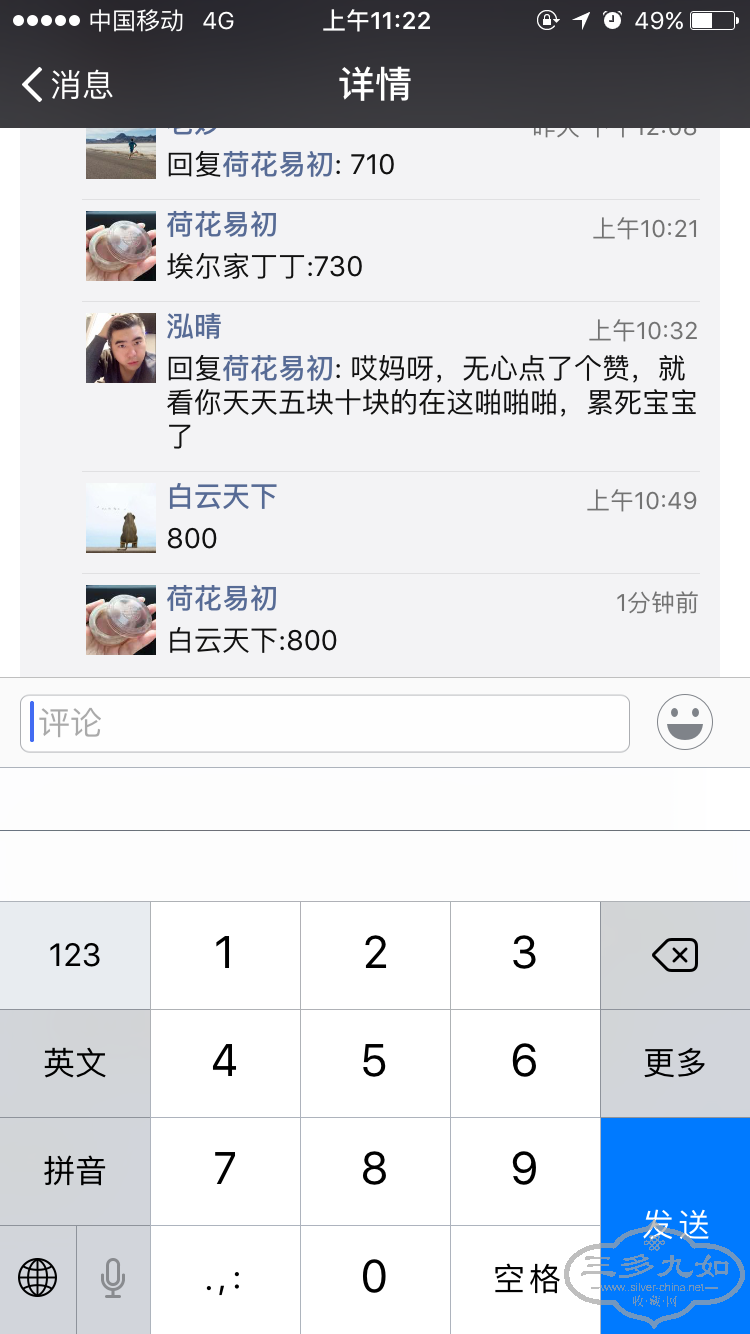
Task: Tap the 空格 space key
Action: (526, 1278)
